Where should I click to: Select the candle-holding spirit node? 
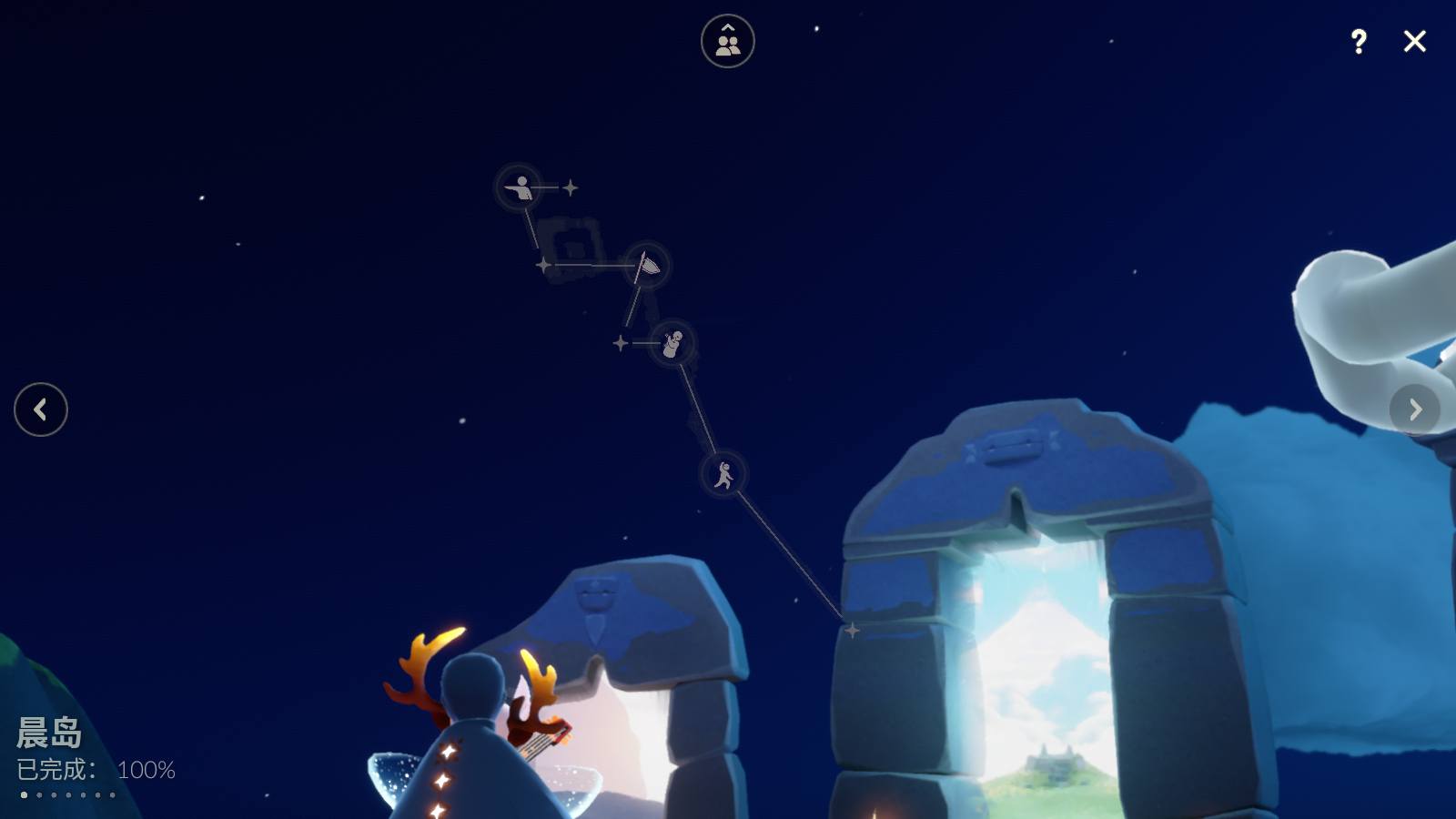(672, 344)
